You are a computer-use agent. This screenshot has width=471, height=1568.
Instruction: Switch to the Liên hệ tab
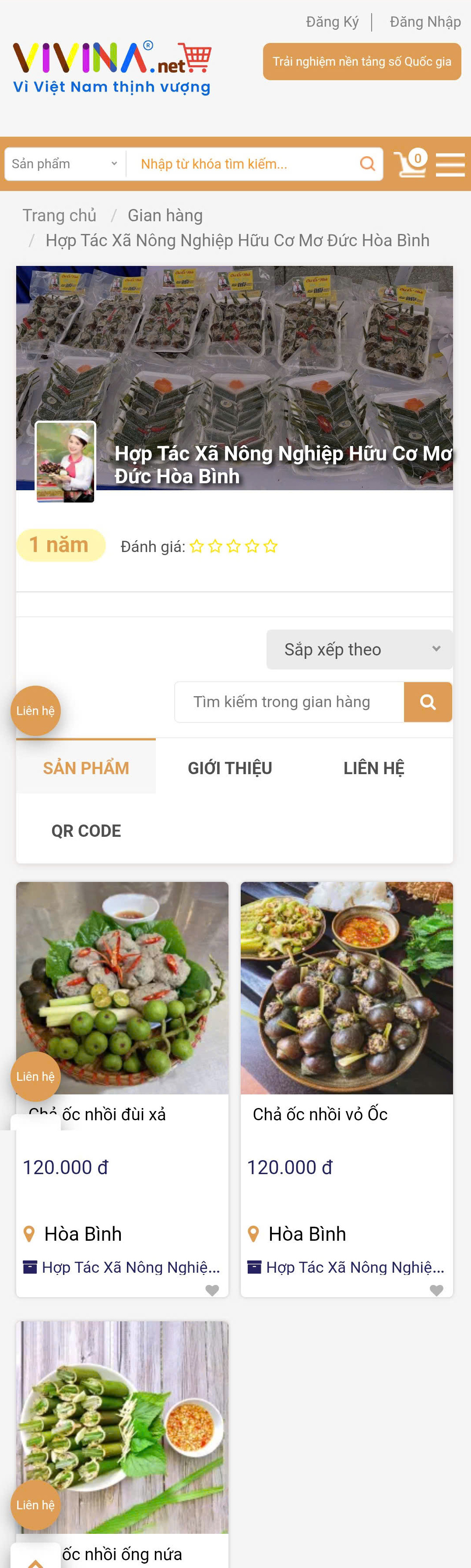374,768
